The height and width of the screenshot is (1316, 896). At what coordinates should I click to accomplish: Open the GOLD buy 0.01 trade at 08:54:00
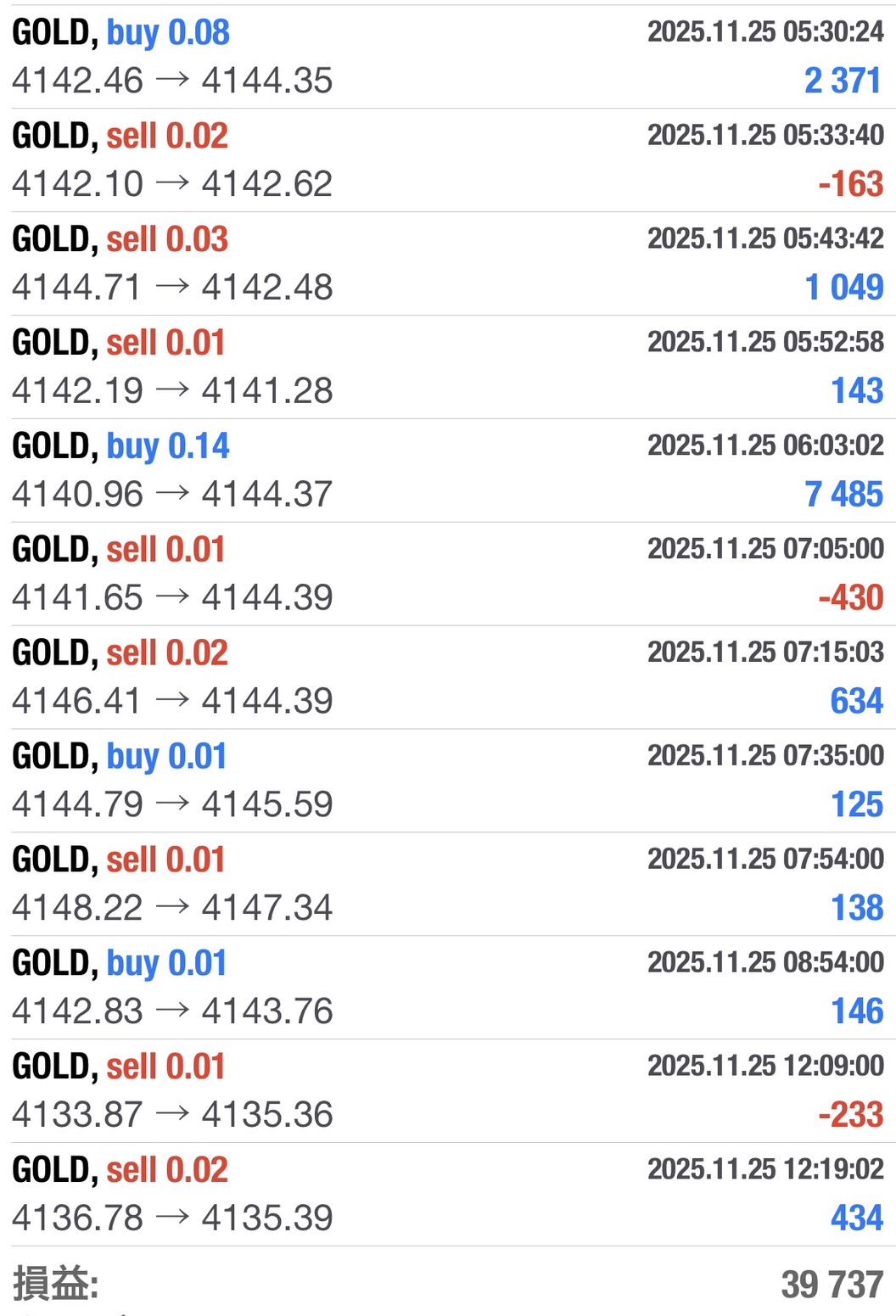tap(448, 988)
